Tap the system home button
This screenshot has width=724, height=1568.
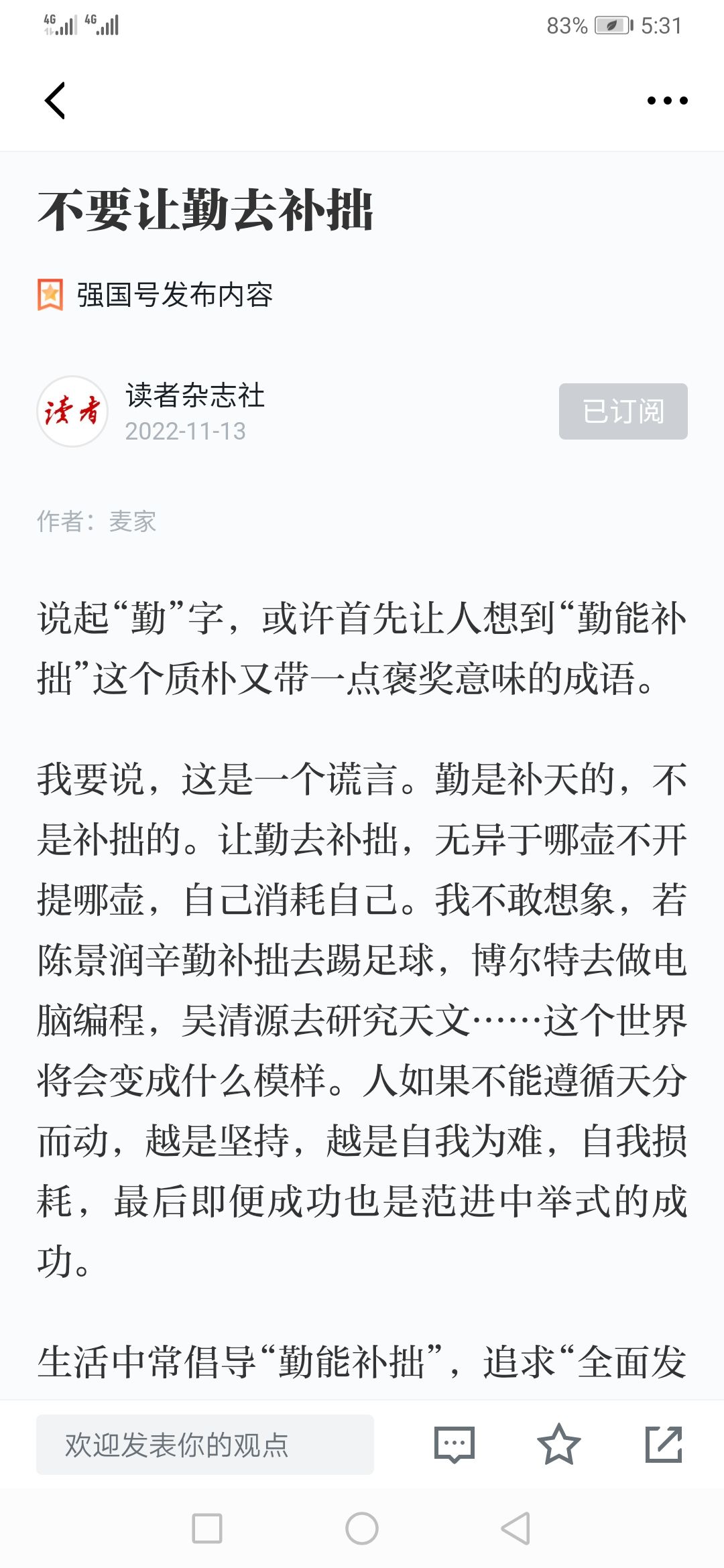(x=362, y=1528)
